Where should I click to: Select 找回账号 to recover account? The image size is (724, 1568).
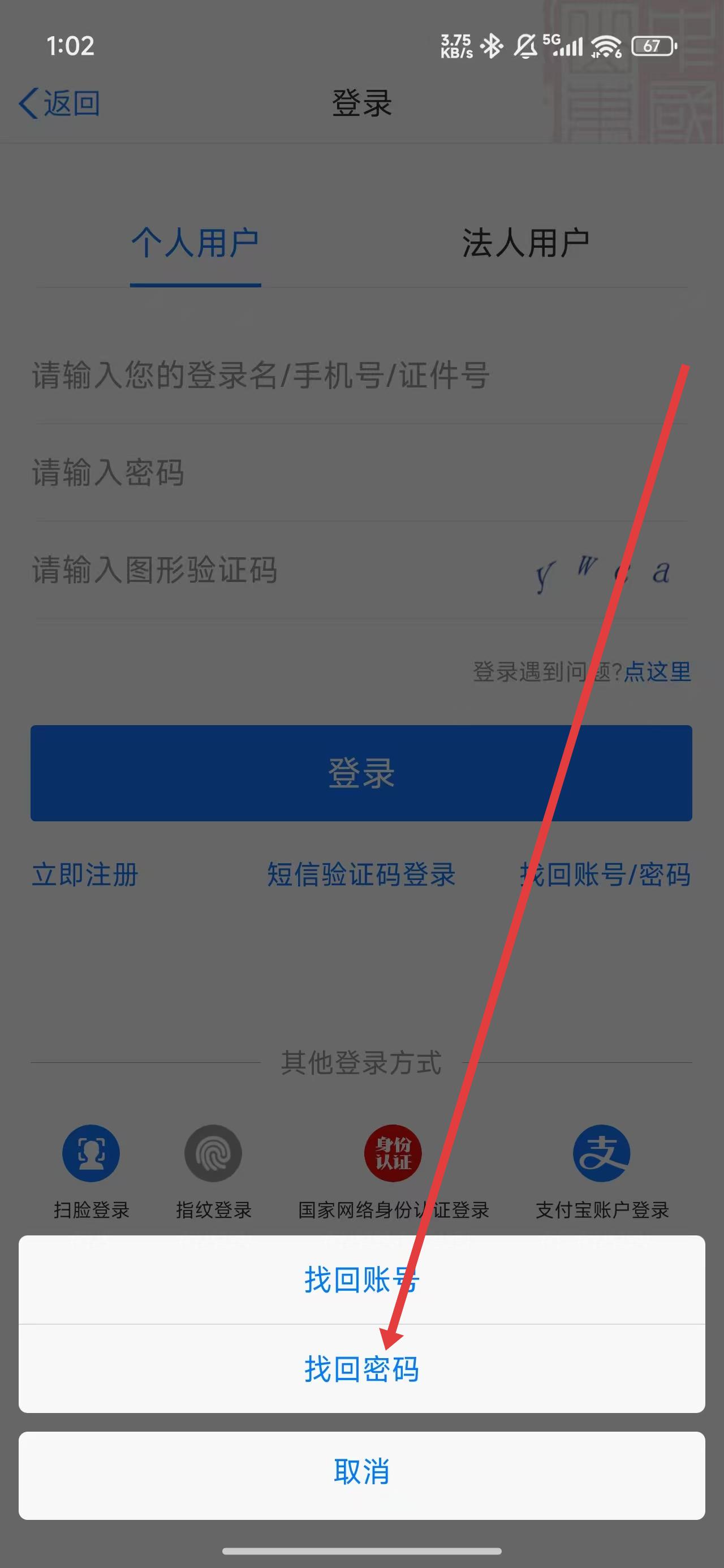(x=361, y=1280)
